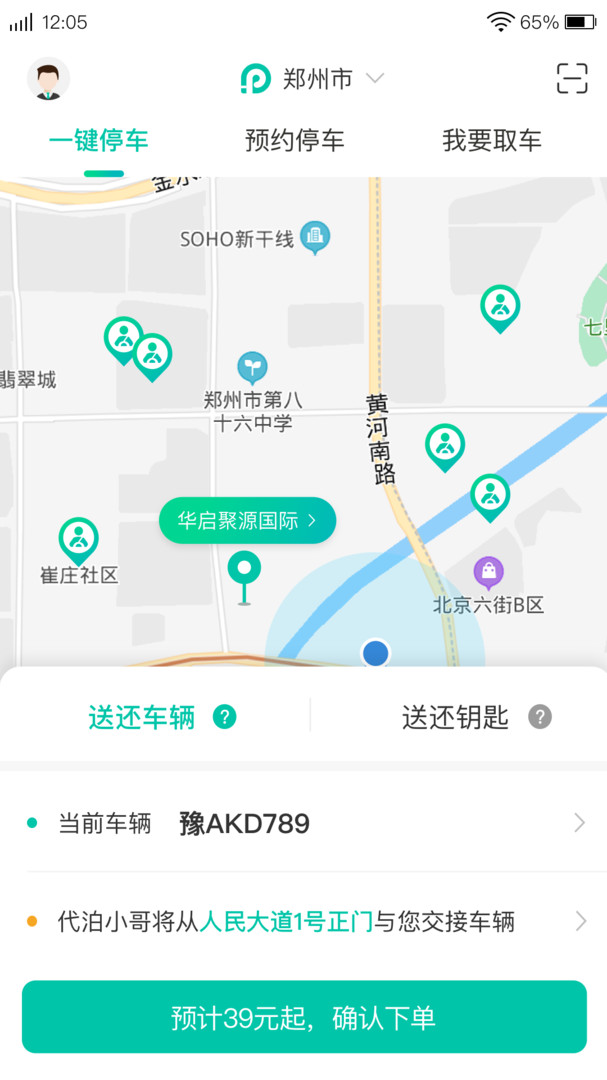This screenshot has height=1080, width=607.
Task: Open the 郑州市 city selector
Action: click(313, 79)
